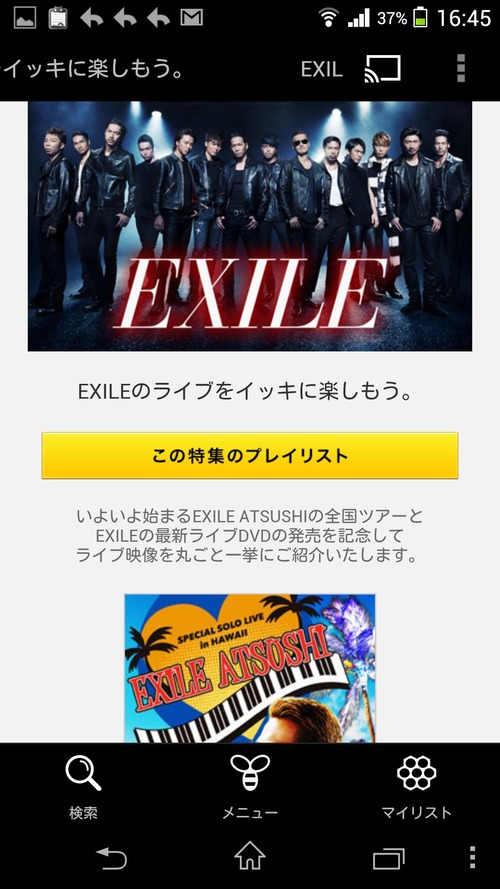Return to the home screen
The height and width of the screenshot is (889, 500).
coord(250,856)
